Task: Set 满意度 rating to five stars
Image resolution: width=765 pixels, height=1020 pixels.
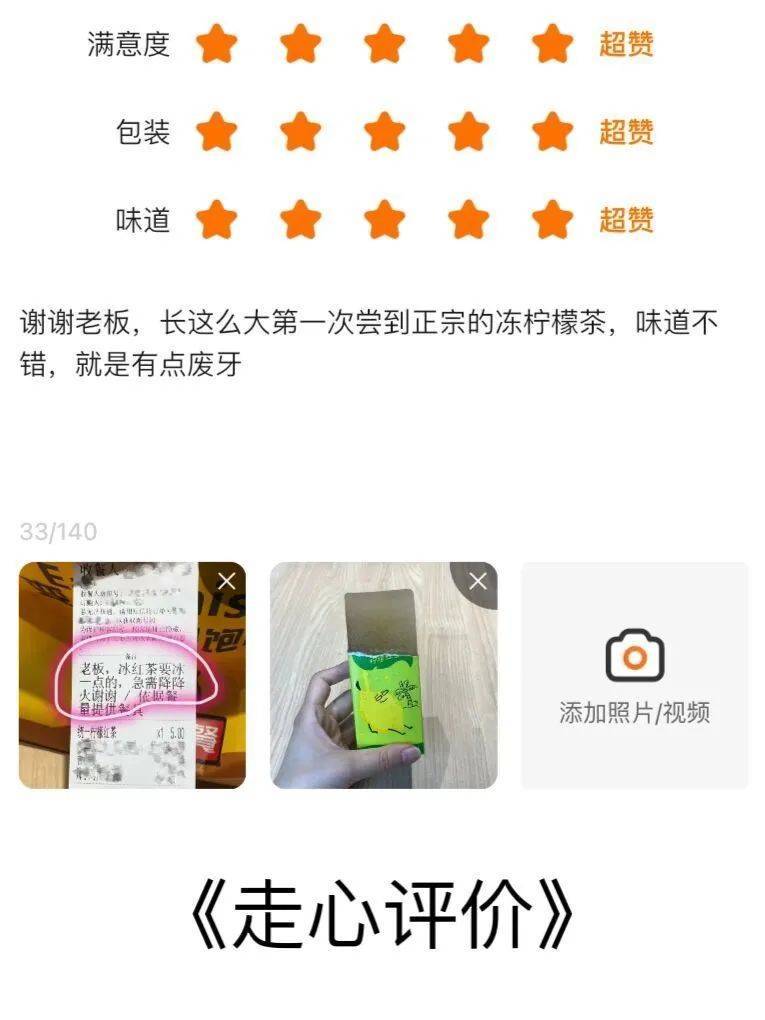Action: [x=552, y=45]
